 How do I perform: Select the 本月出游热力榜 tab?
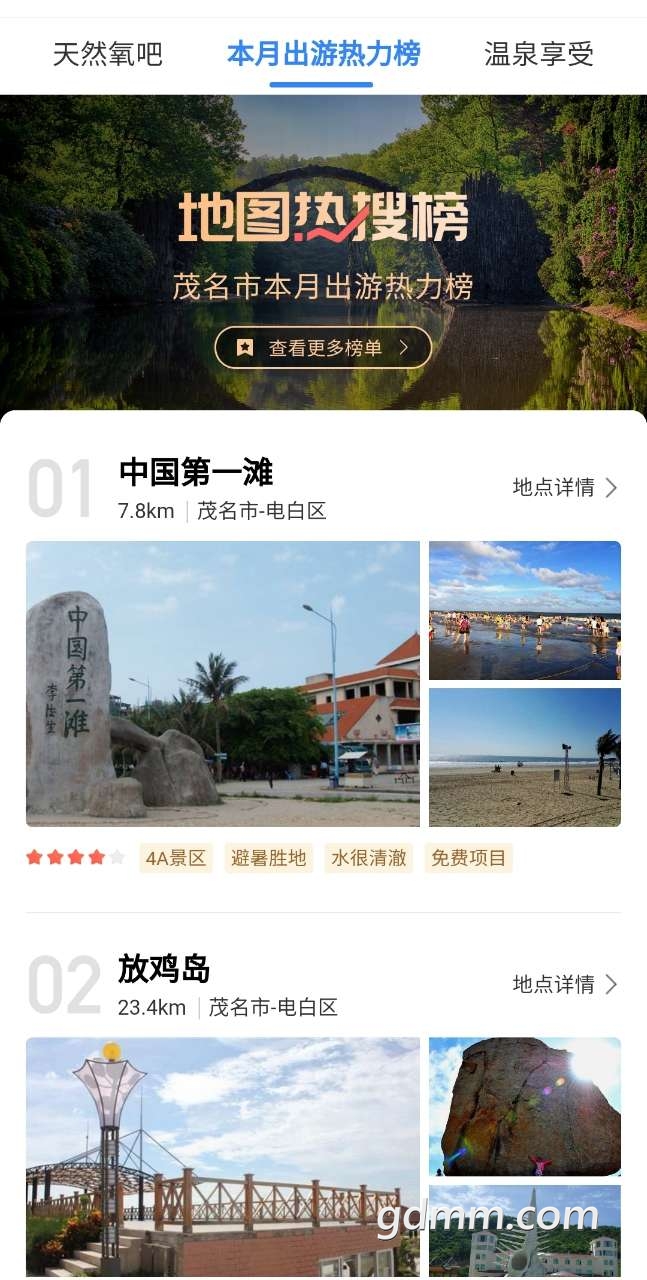coord(323,54)
